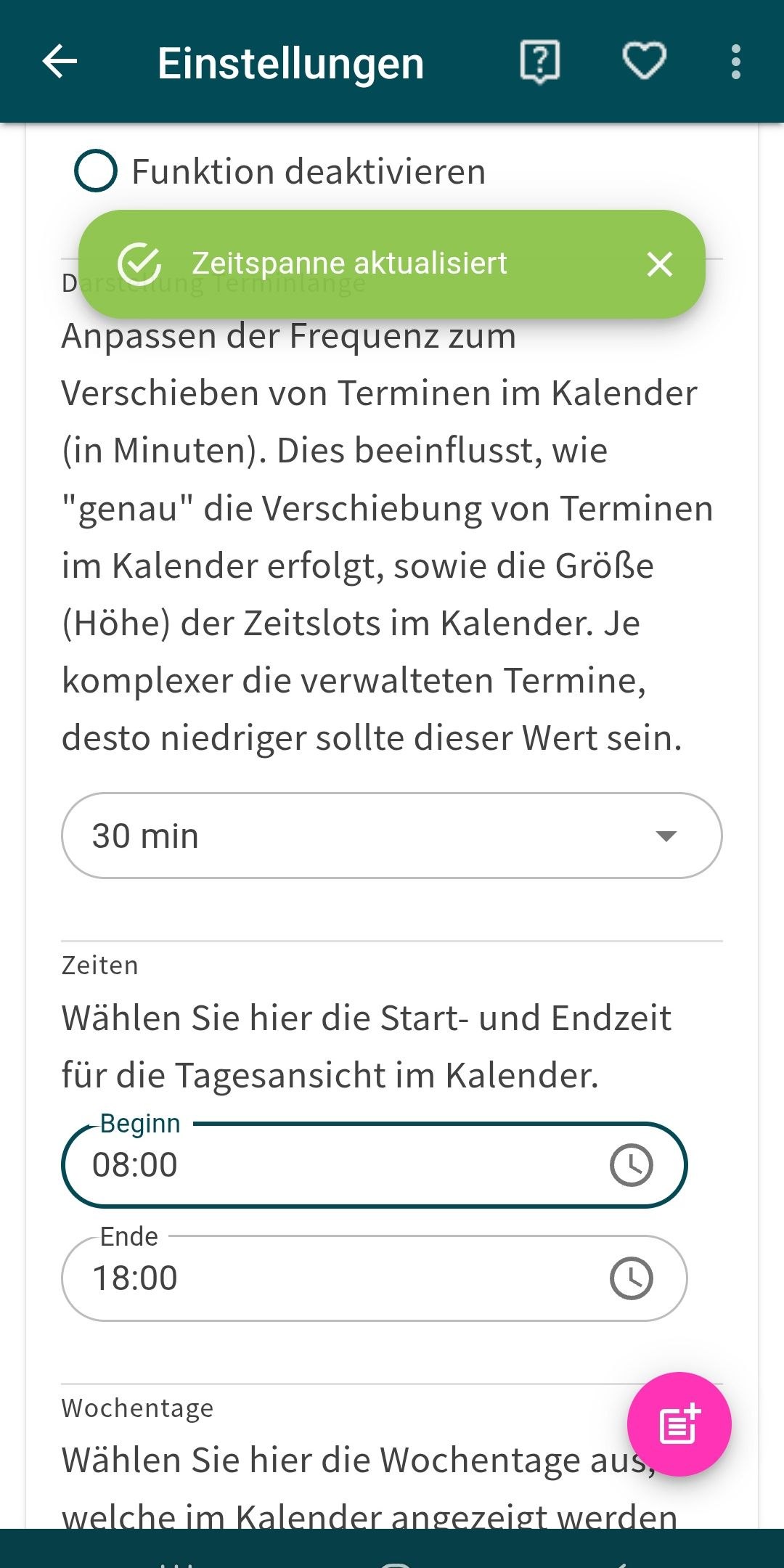This screenshot has width=784, height=1568.
Task: Select the Funktion deaktivieren radio button
Action: [x=96, y=171]
